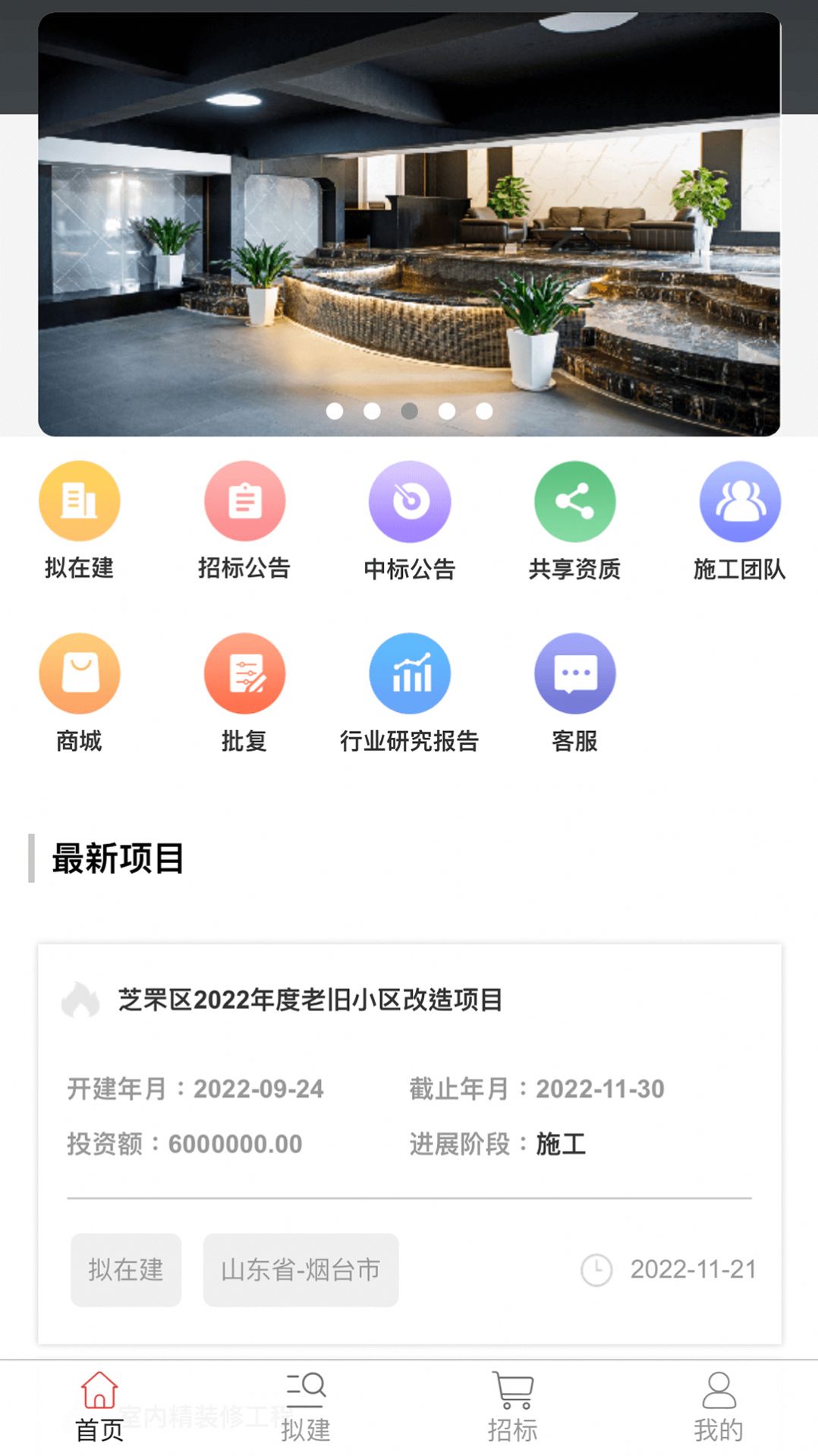Select the 批复 approval icon

pyautogui.click(x=244, y=673)
